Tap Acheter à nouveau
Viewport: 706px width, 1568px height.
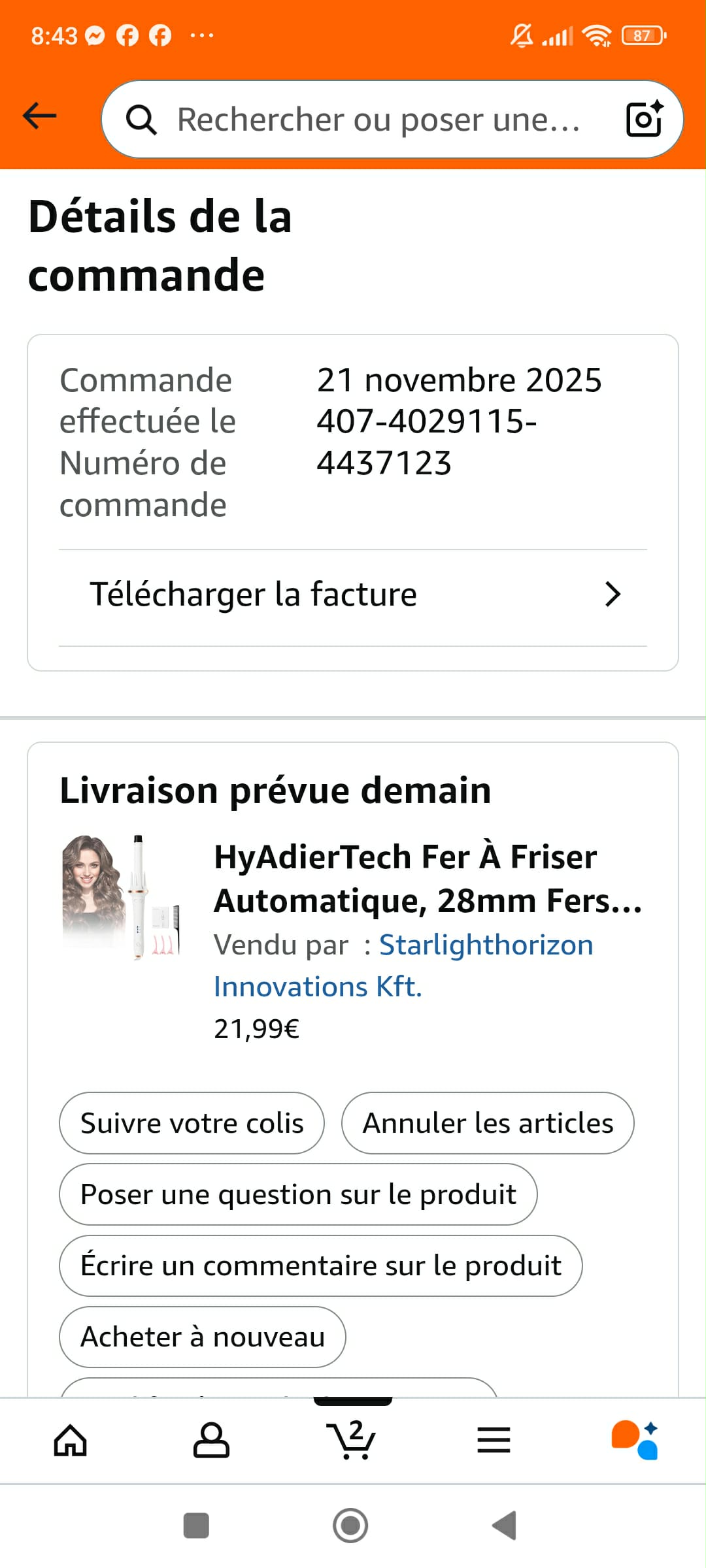pyautogui.click(x=202, y=1337)
